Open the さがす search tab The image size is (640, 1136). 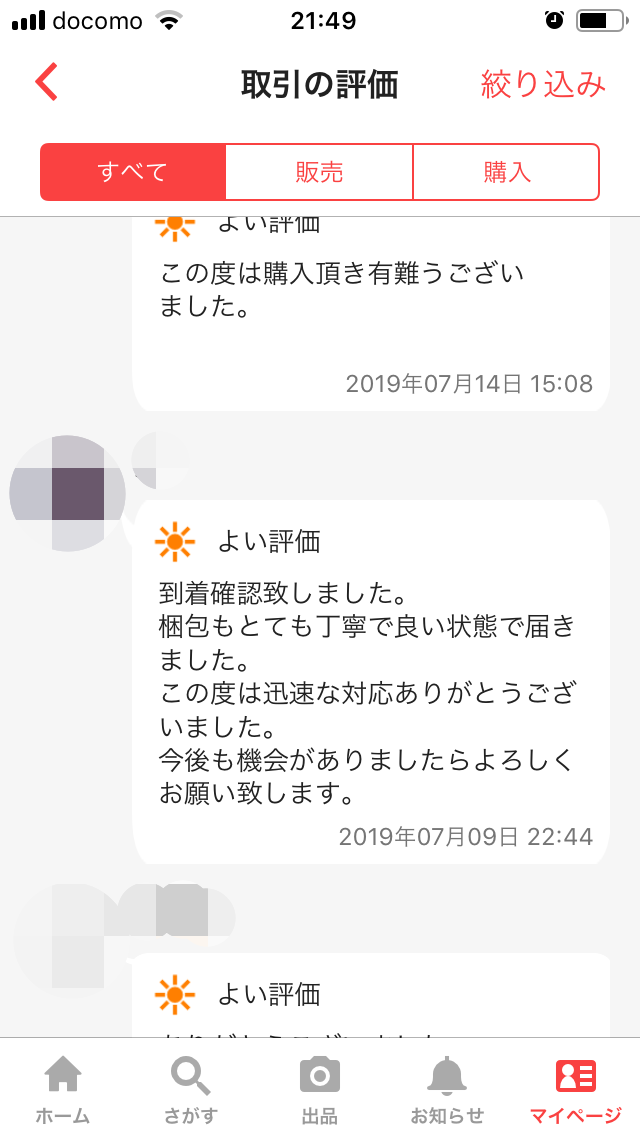(190, 1088)
